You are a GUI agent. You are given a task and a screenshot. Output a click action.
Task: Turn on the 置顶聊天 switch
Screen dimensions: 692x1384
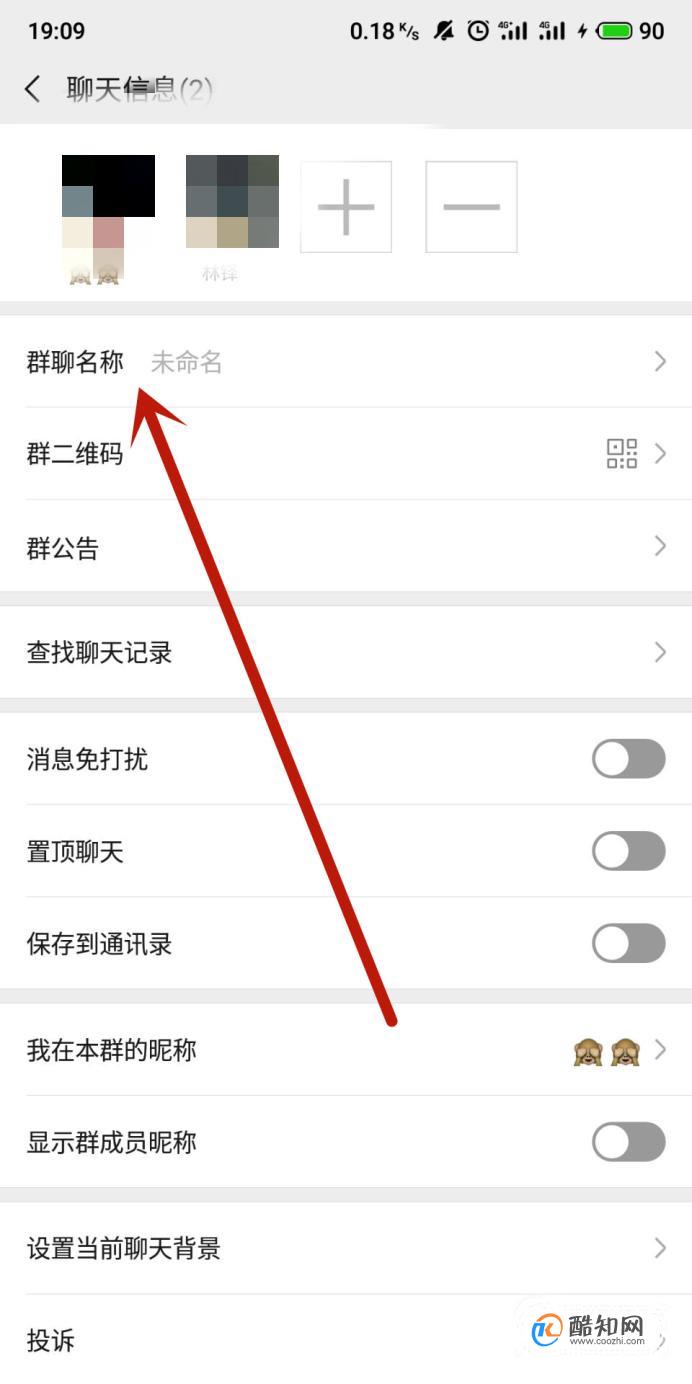628,851
